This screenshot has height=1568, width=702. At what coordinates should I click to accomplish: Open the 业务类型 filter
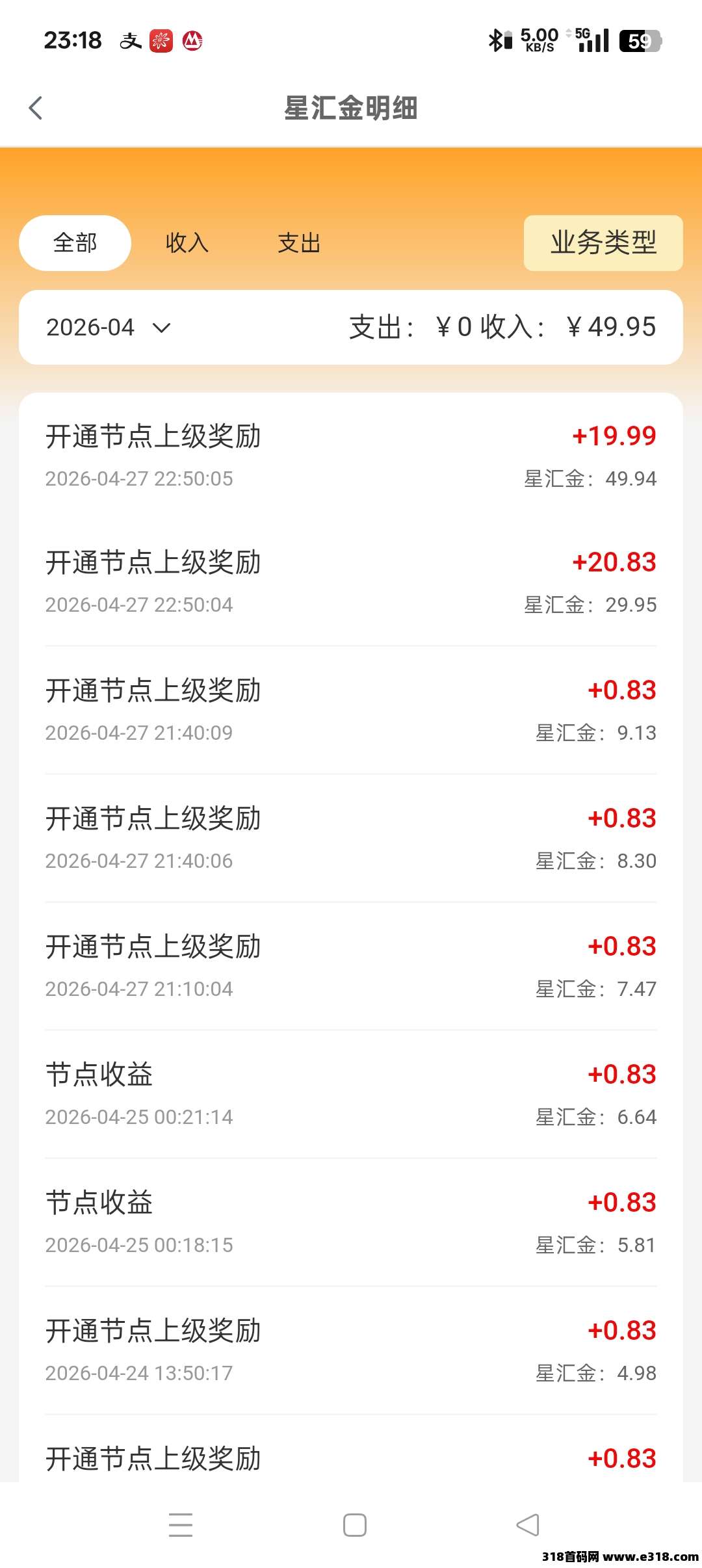603,243
